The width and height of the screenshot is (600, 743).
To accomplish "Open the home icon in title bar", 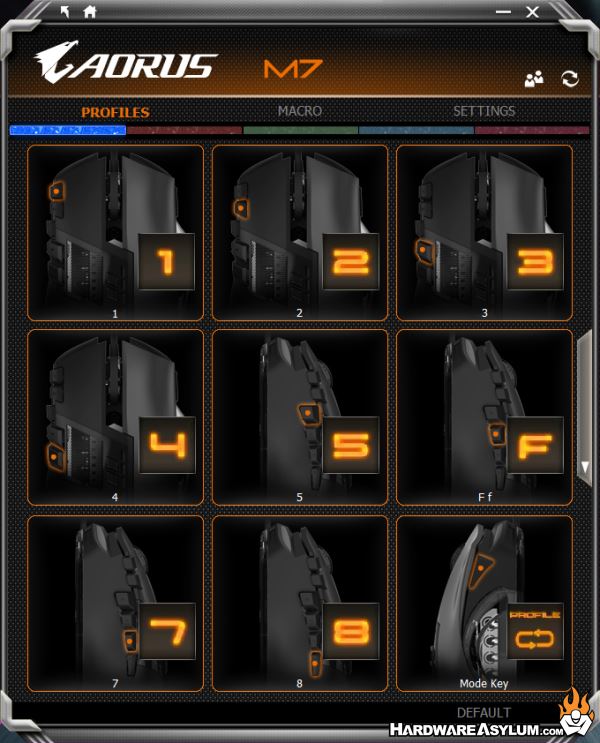I will 90,12.
